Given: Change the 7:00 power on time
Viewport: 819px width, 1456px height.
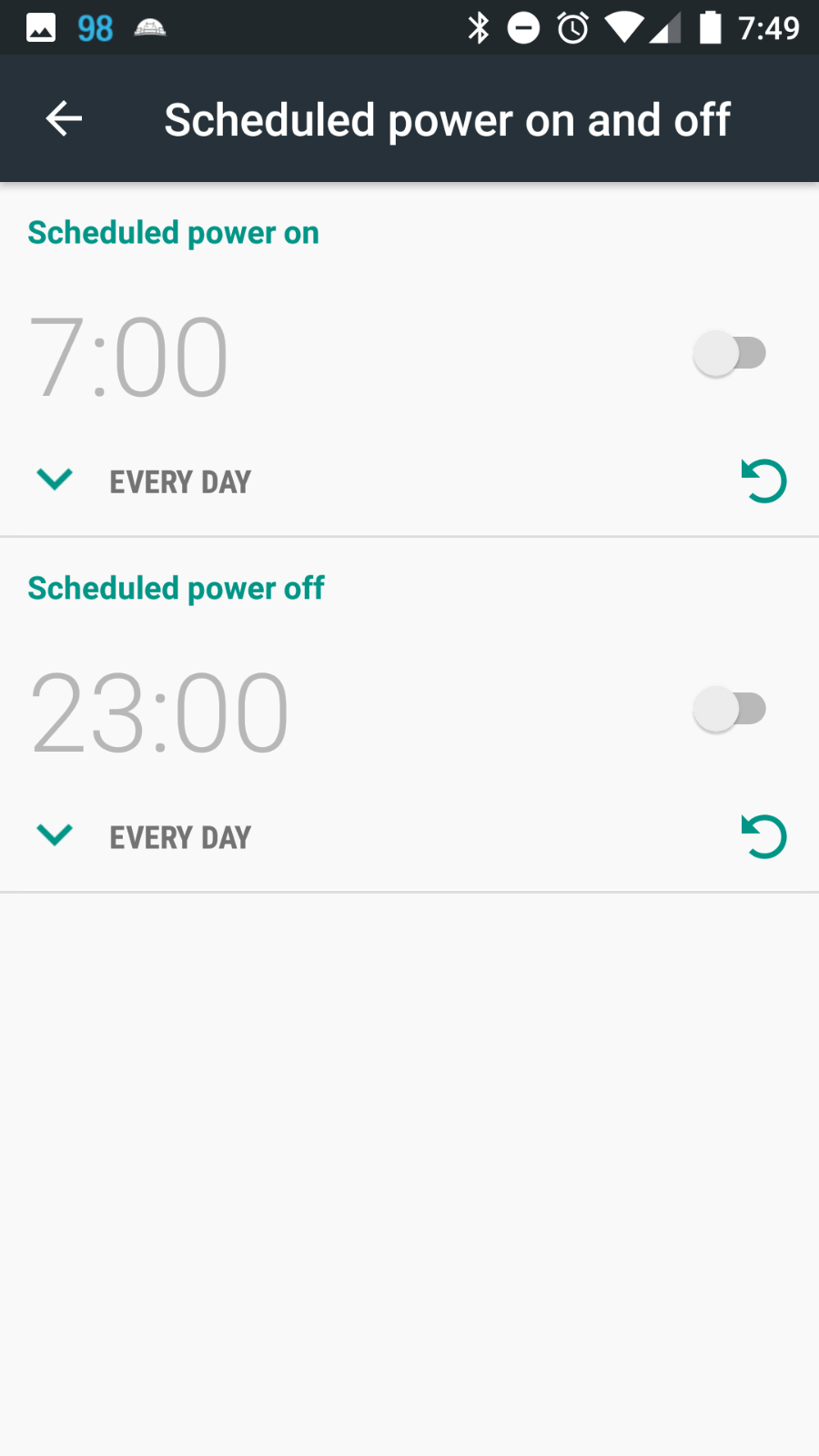Looking at the screenshot, I should (128, 357).
